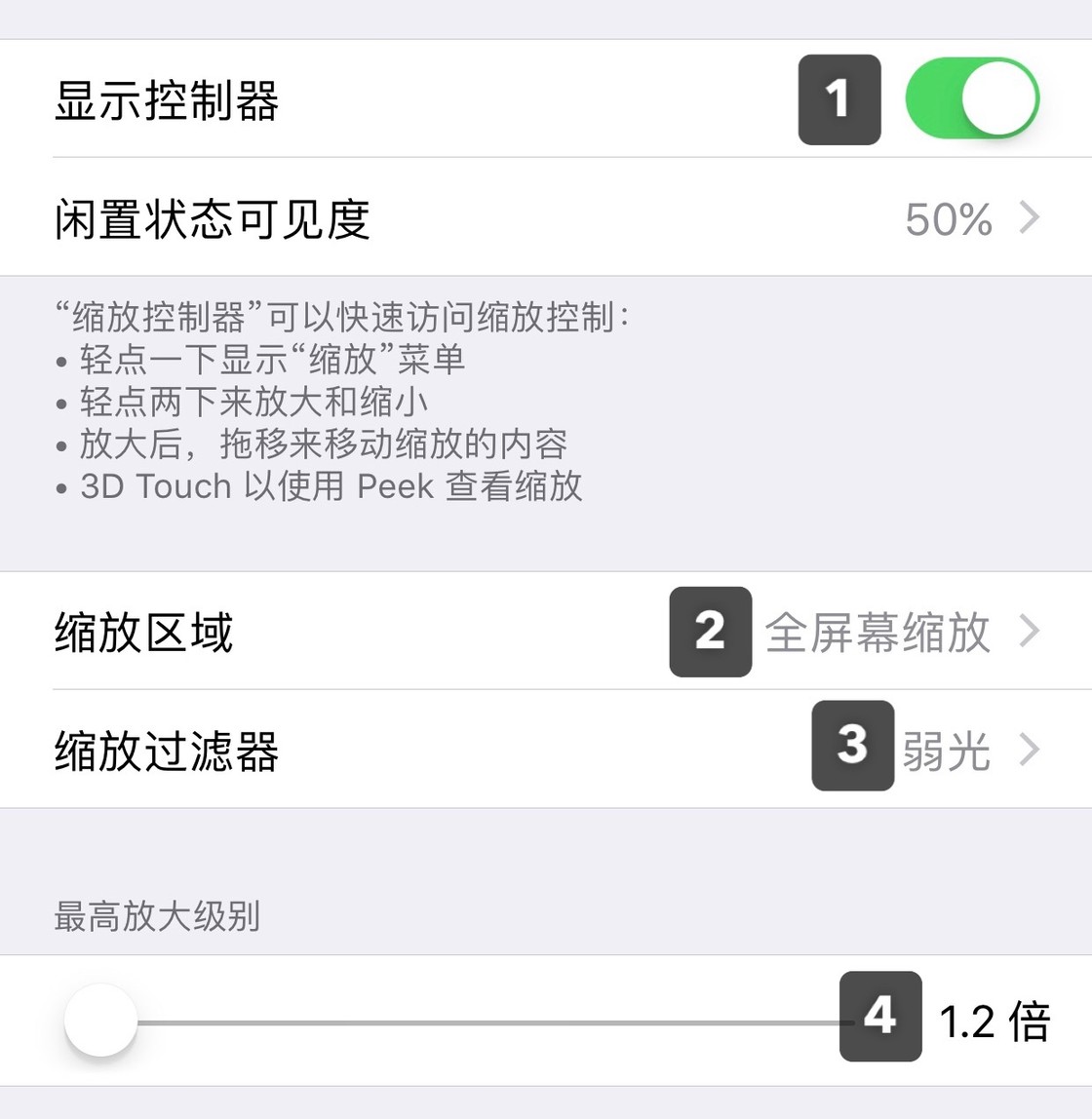Expand the 缩放过滤器 chevron
The image size is (1092, 1119).
point(1031,751)
